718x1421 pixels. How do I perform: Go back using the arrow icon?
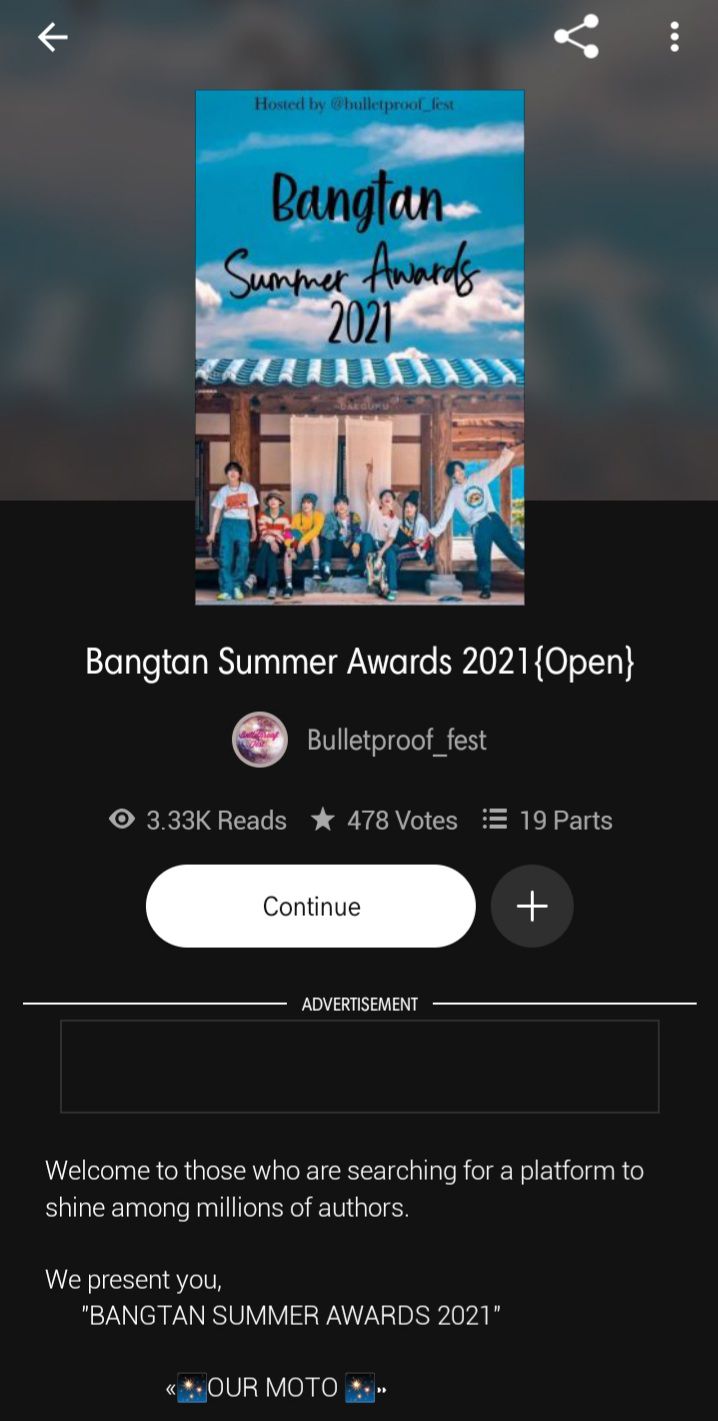click(x=52, y=38)
